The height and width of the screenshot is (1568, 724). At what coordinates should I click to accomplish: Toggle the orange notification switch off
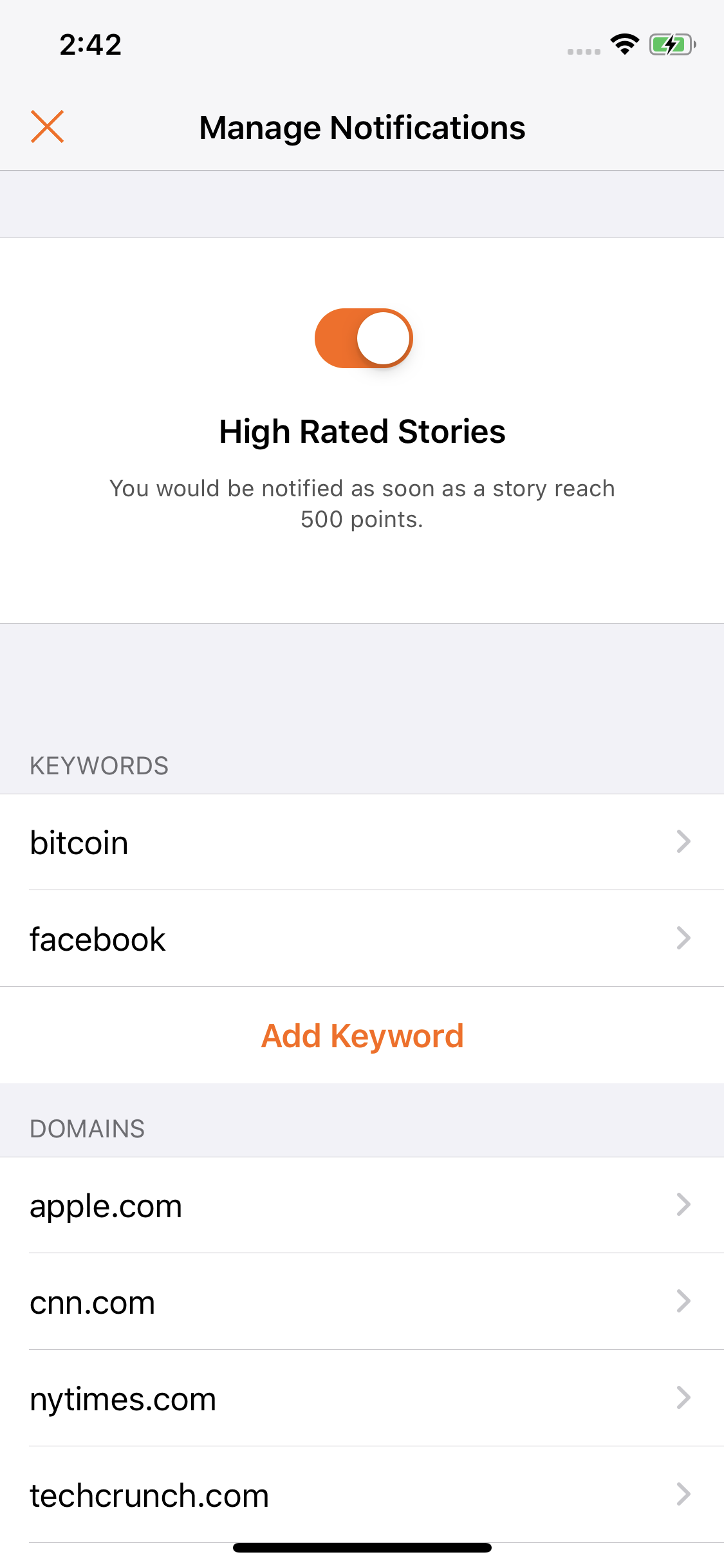(364, 338)
